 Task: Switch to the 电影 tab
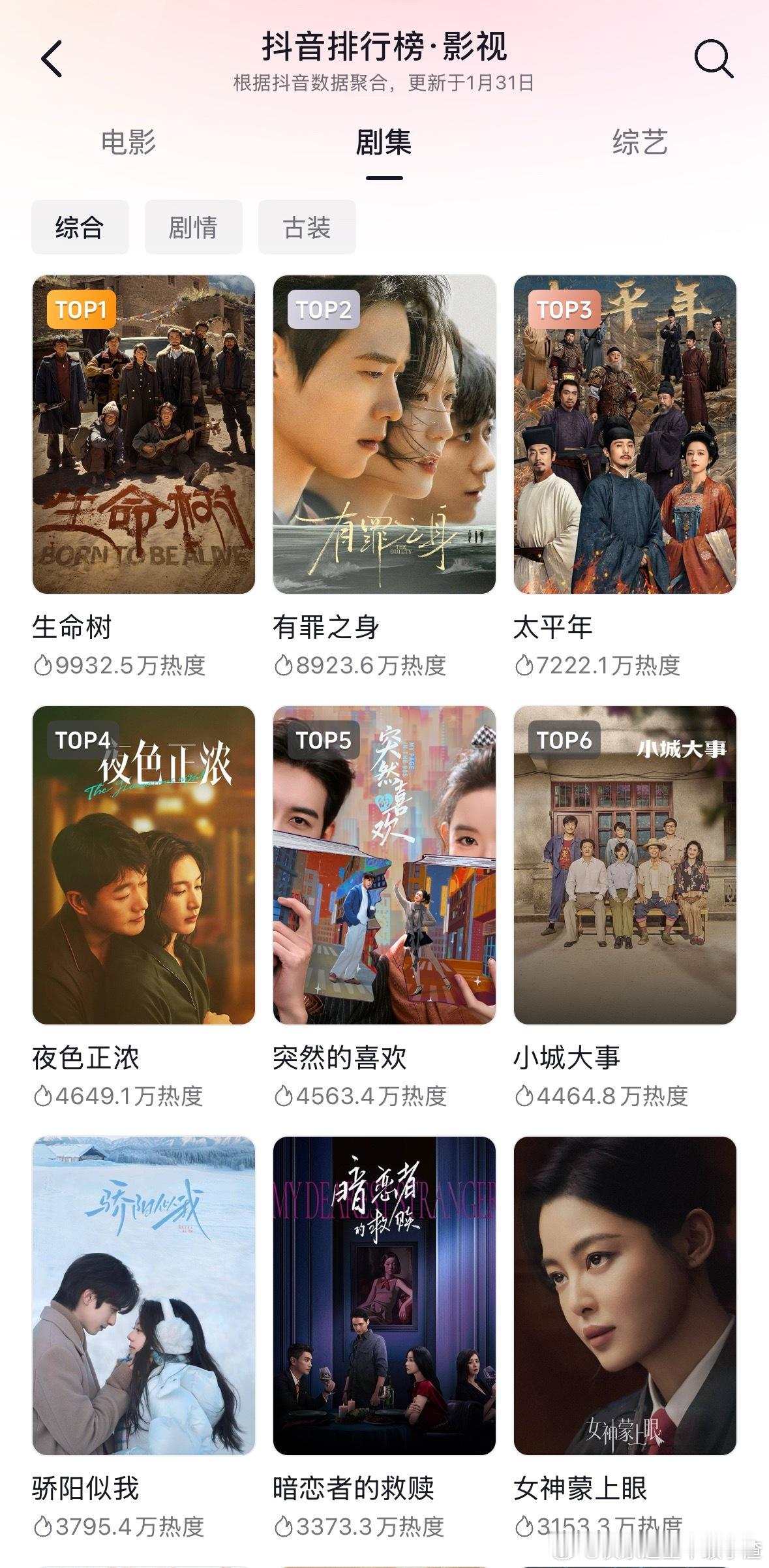pyautogui.click(x=128, y=142)
